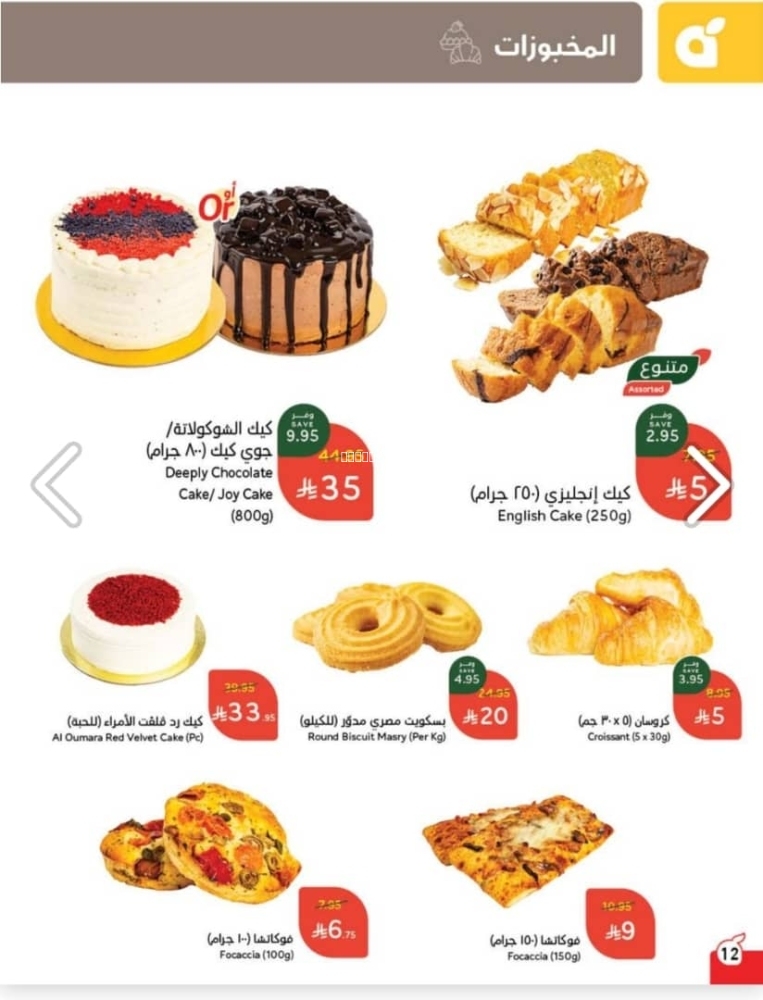This screenshot has height=1000, width=763.
Task: Go to the previous flyer page
Action: 56,484
